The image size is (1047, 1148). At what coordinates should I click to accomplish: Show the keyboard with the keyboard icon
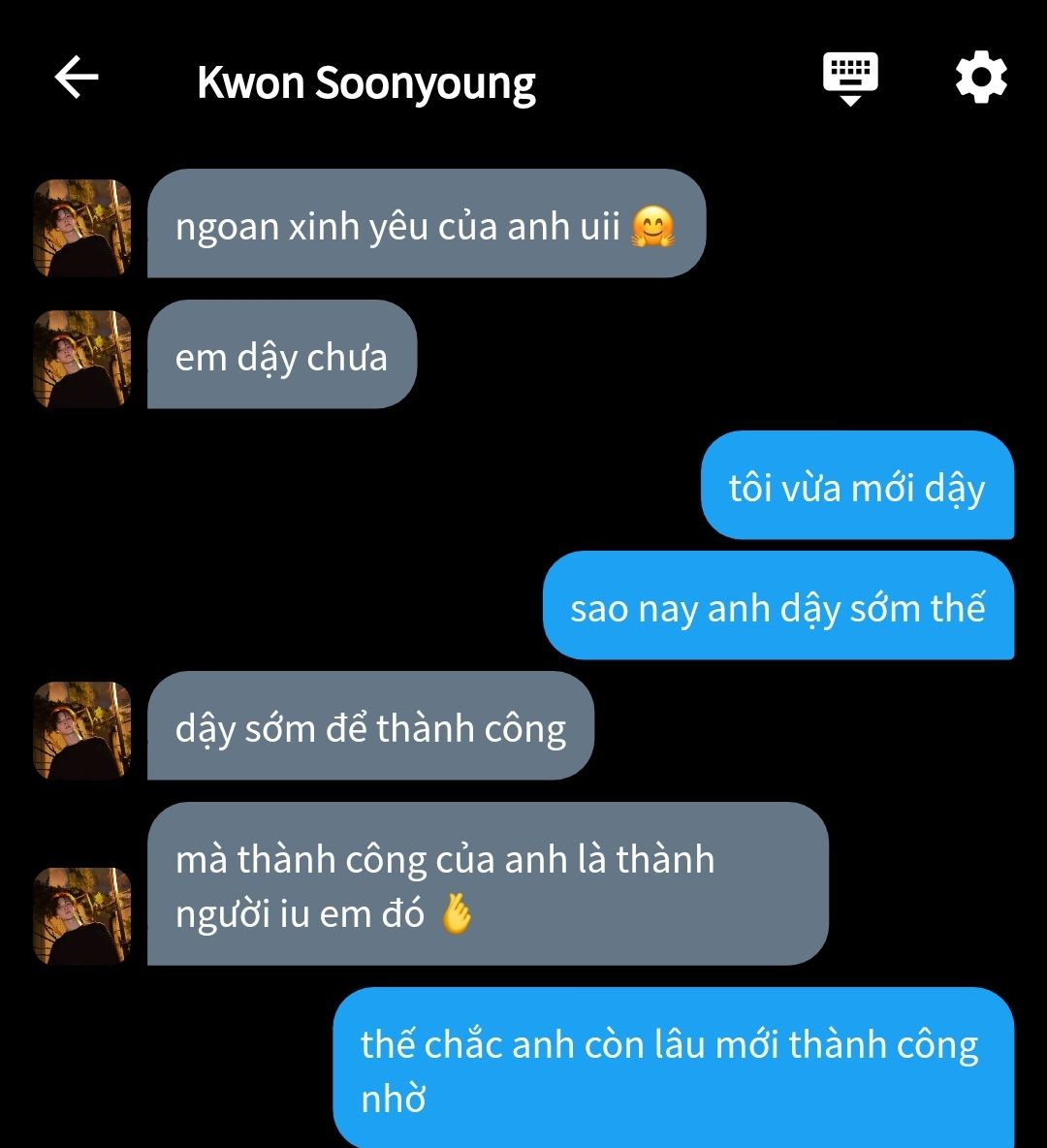click(x=850, y=78)
